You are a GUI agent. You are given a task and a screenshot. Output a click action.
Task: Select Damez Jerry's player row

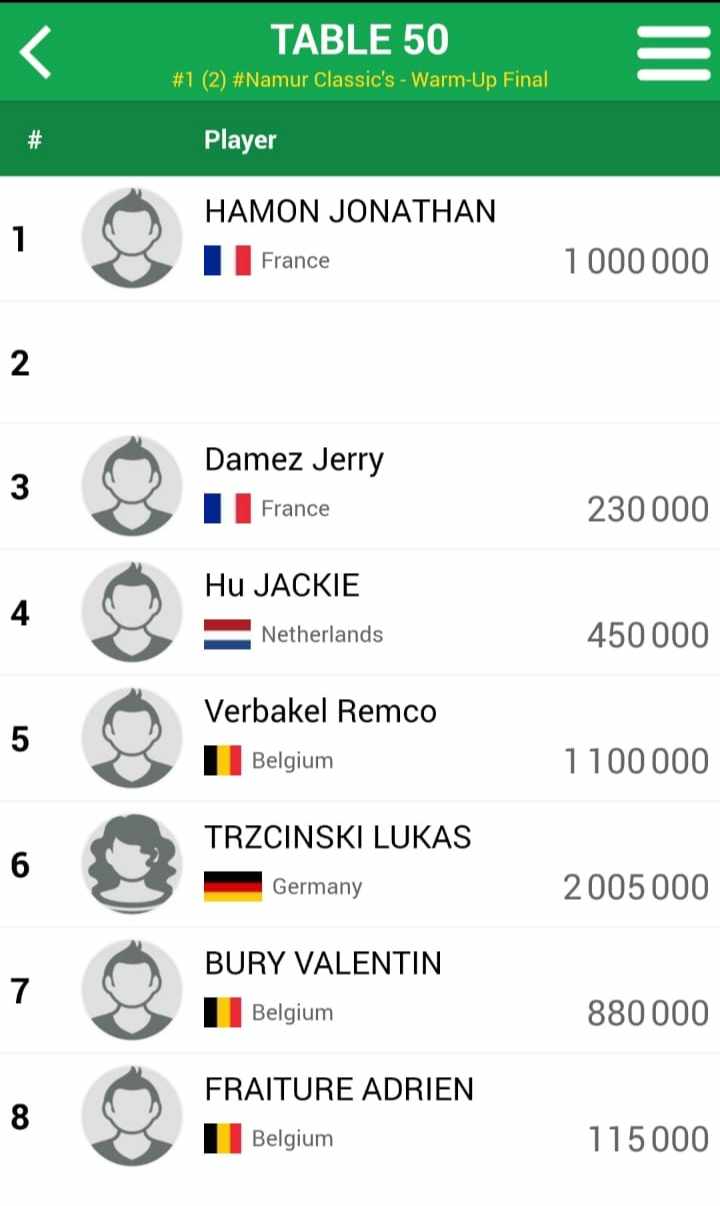tap(360, 486)
